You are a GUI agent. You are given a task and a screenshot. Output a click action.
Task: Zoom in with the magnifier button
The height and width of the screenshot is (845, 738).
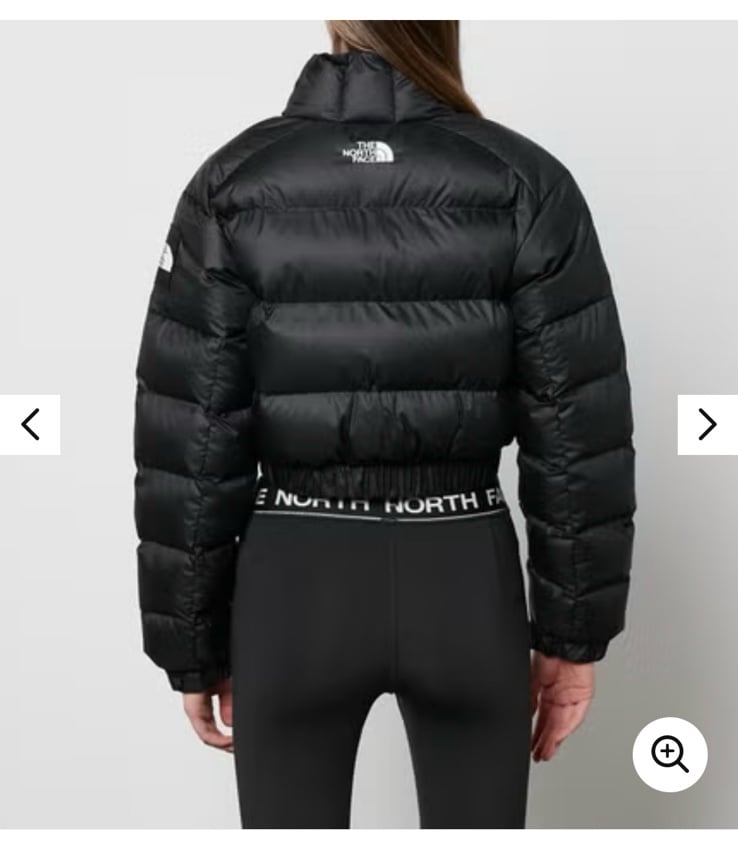point(670,755)
